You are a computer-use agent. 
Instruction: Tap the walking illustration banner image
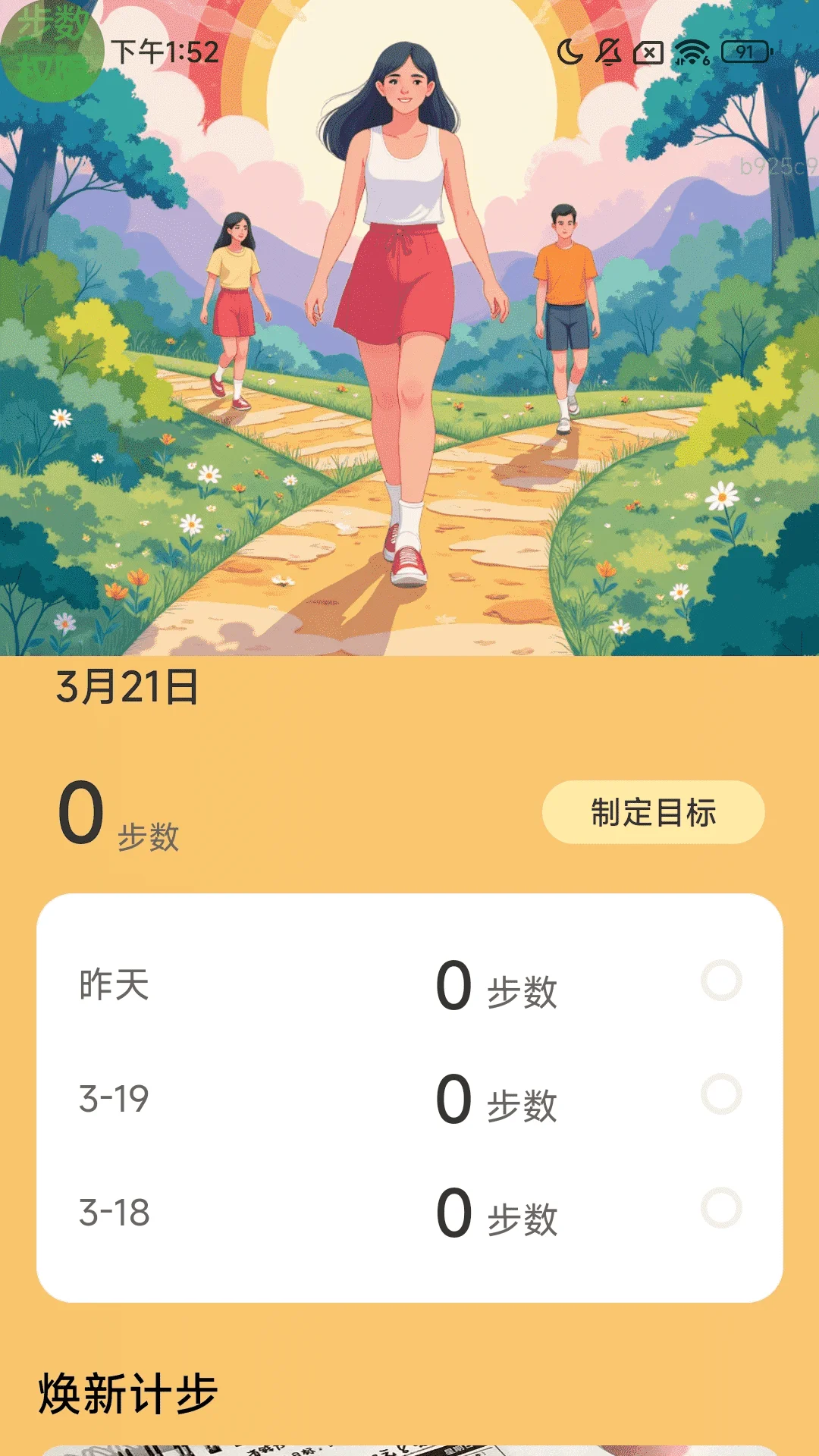[409, 326]
